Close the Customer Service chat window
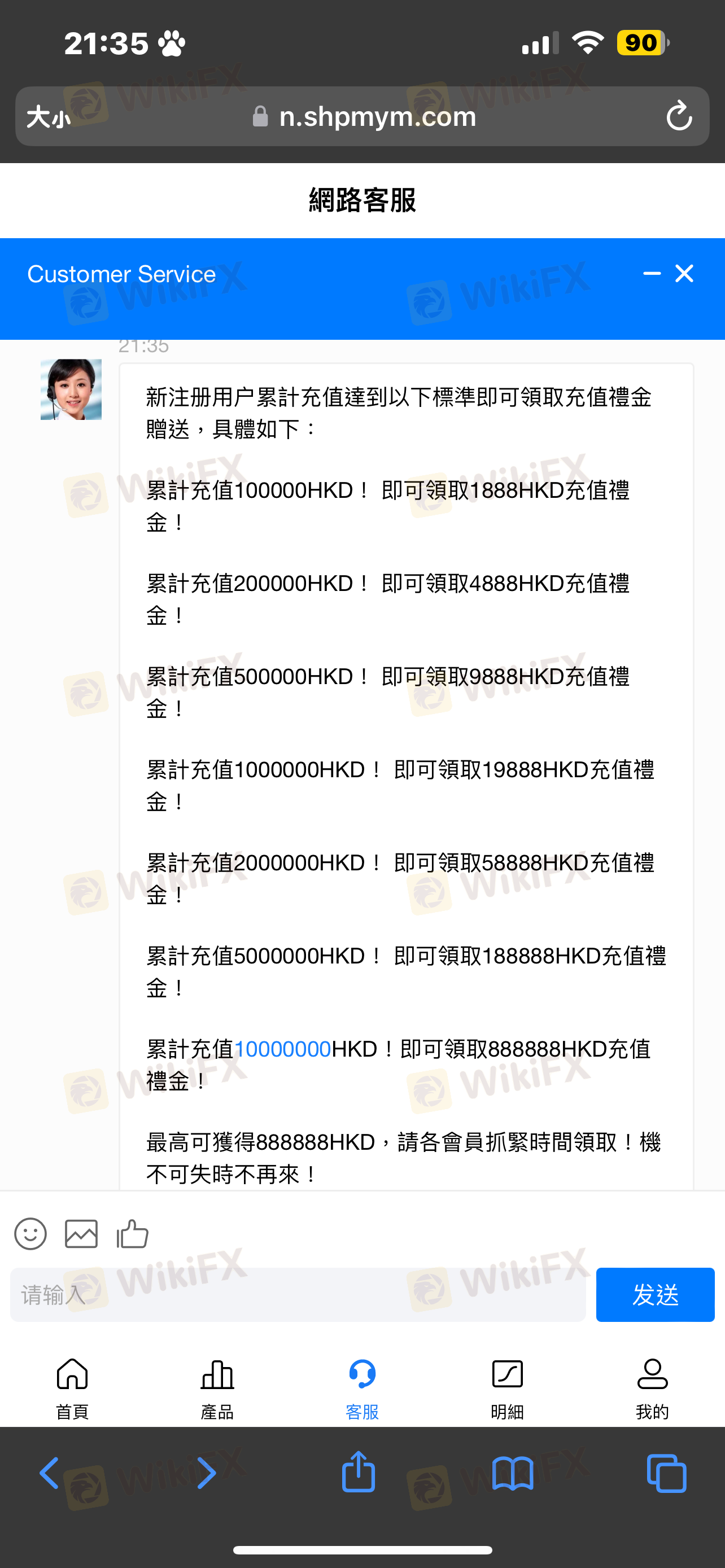This screenshot has width=725, height=1568. pyautogui.click(x=685, y=274)
